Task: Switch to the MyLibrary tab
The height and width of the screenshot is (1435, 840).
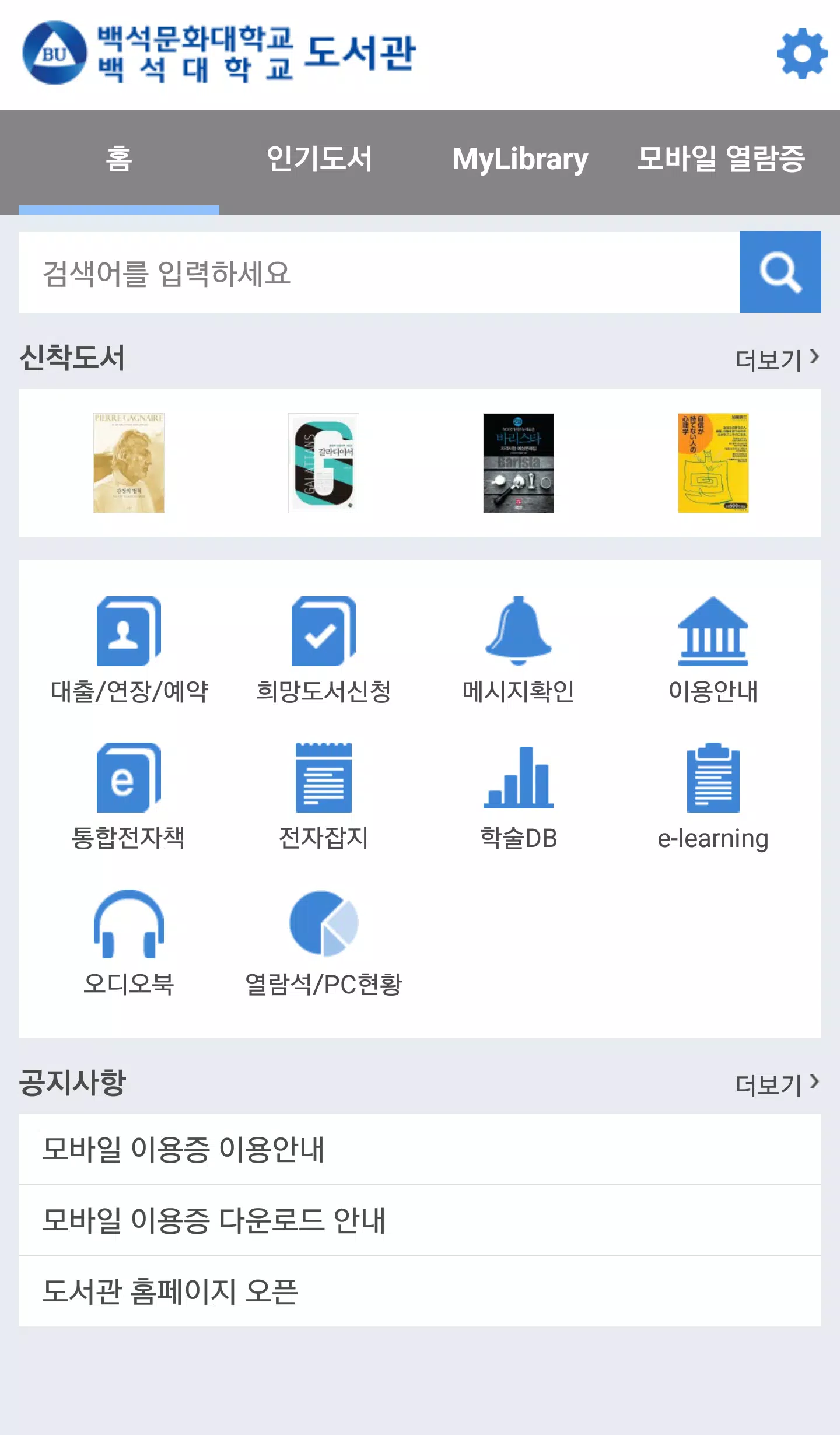Action: pos(520,159)
